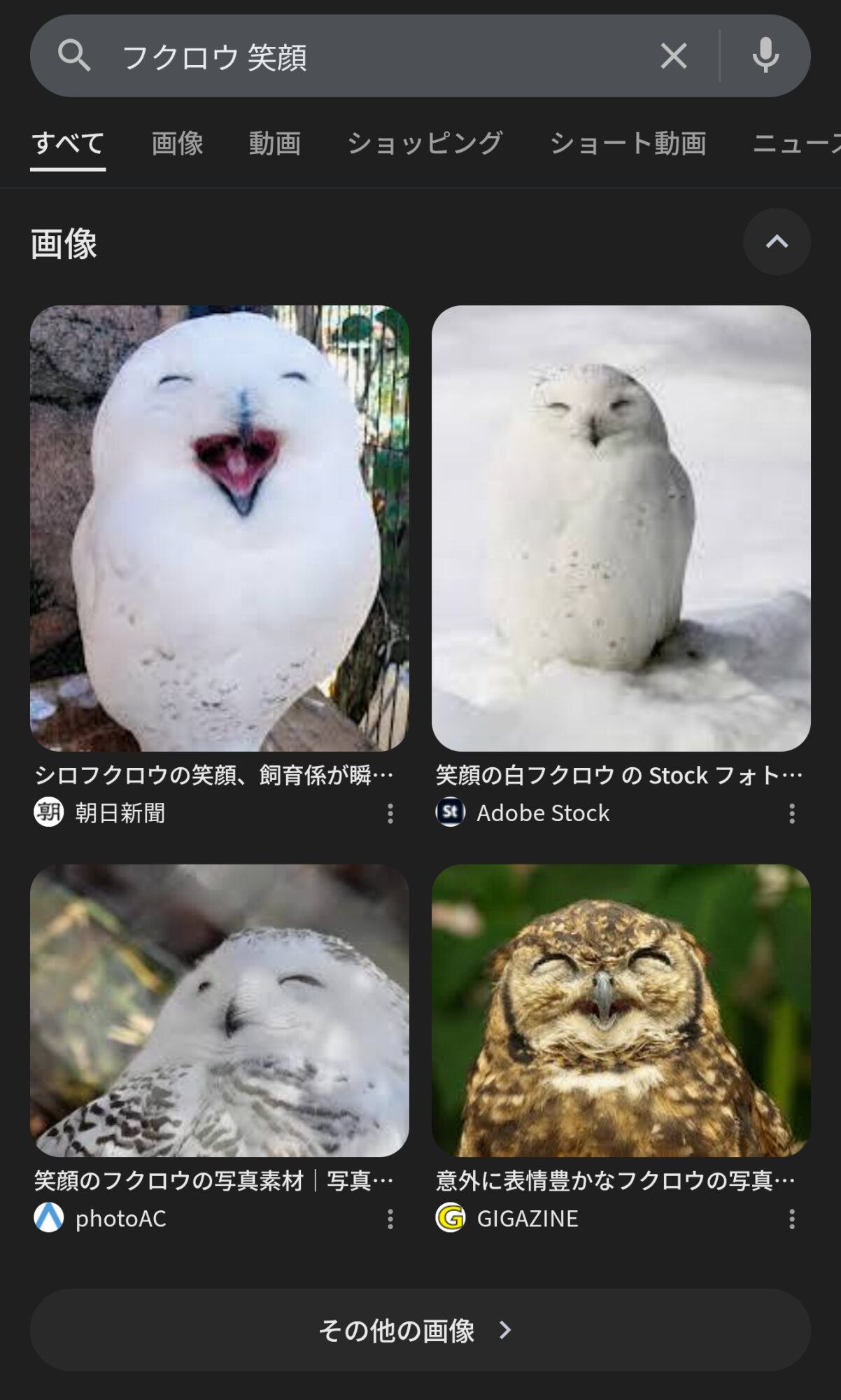The height and width of the screenshot is (1400, 841).
Task: Open the 朝日新聞 laughing owl image
Action: pyautogui.click(x=219, y=528)
